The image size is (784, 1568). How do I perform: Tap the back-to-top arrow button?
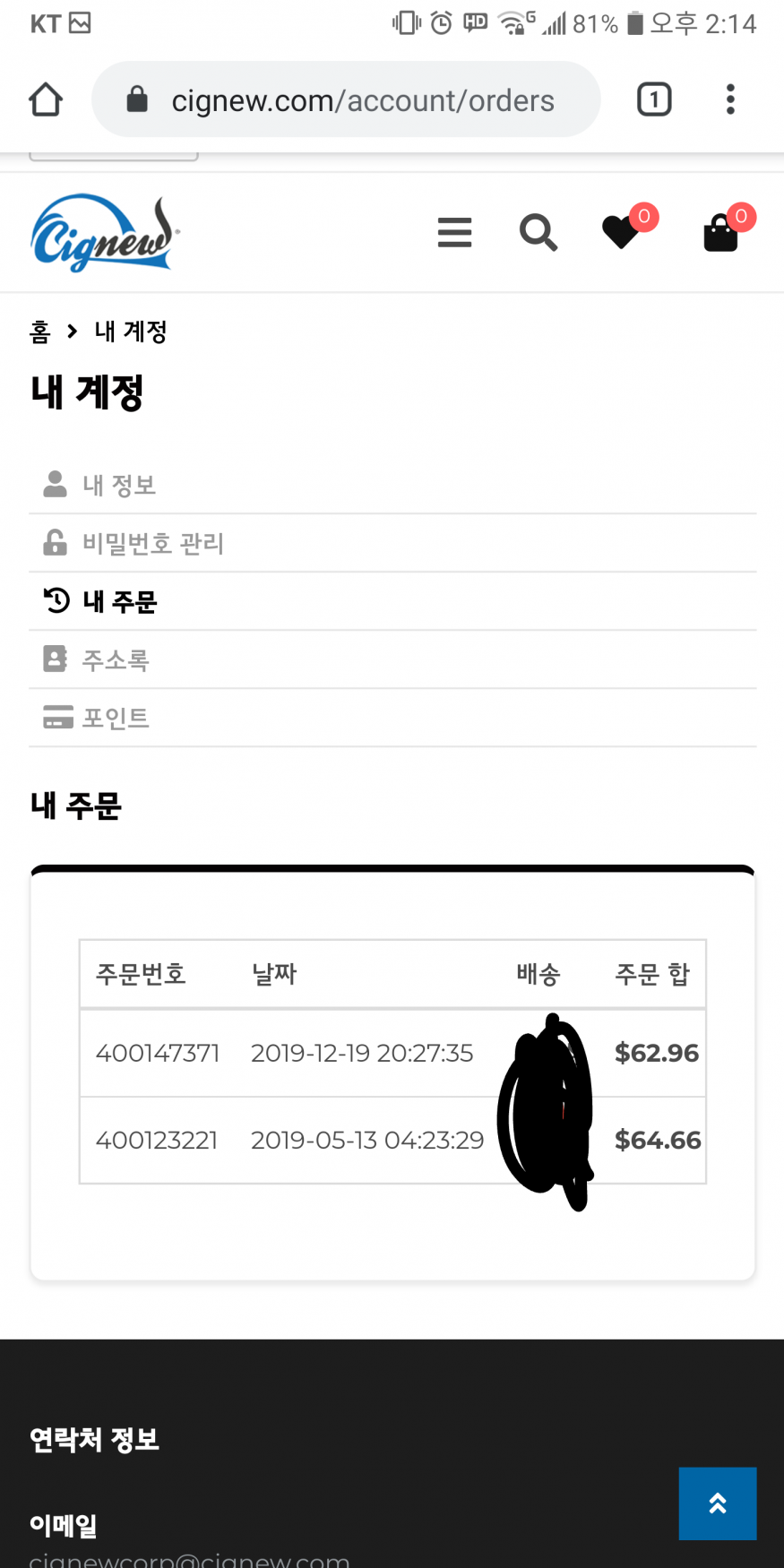tap(718, 1503)
